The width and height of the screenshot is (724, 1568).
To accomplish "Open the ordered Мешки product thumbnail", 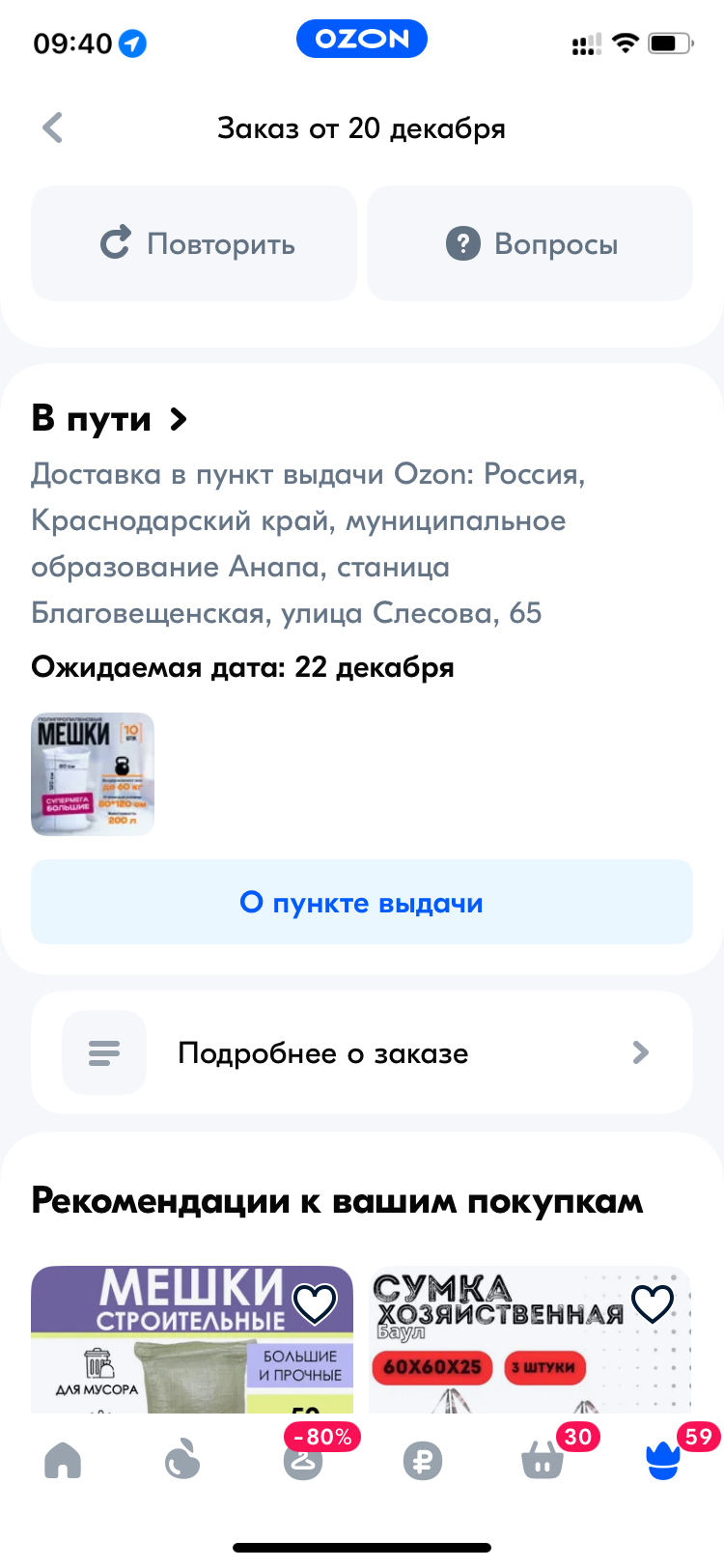I will pyautogui.click(x=93, y=774).
